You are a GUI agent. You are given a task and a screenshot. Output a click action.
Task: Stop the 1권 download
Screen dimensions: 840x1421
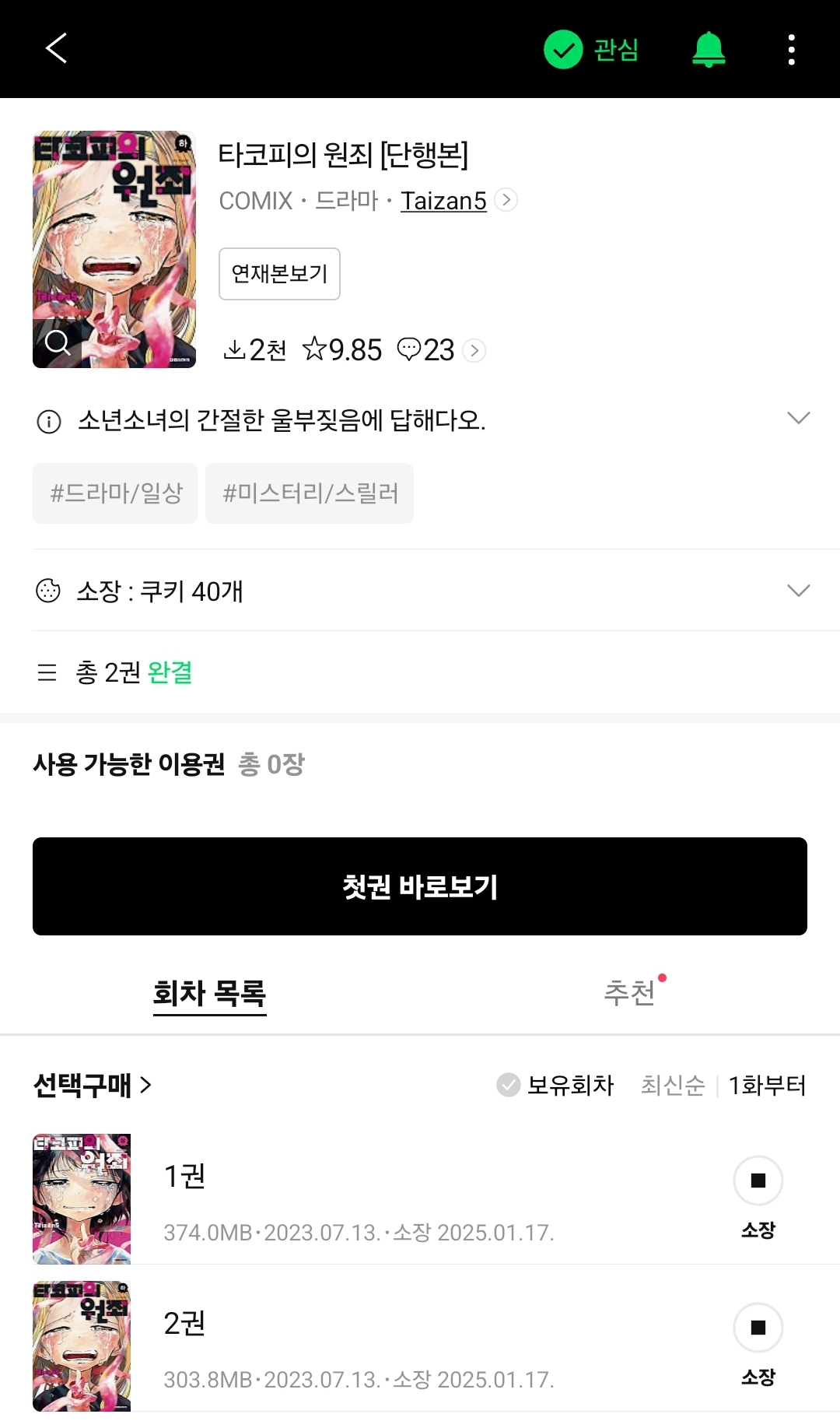[x=758, y=1181]
